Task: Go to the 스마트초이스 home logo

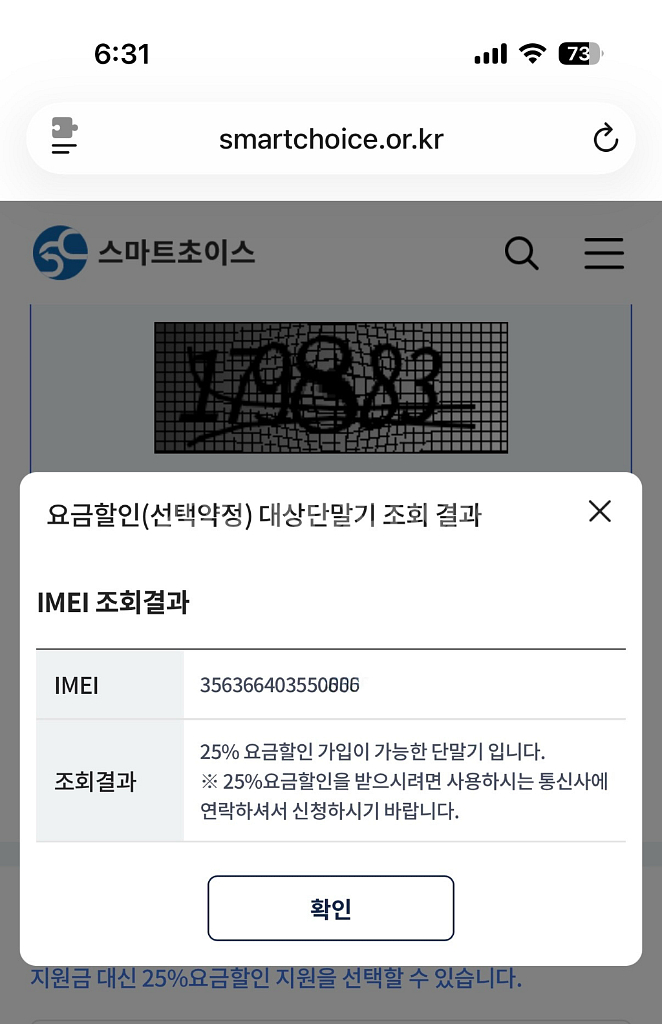Action: click(144, 253)
